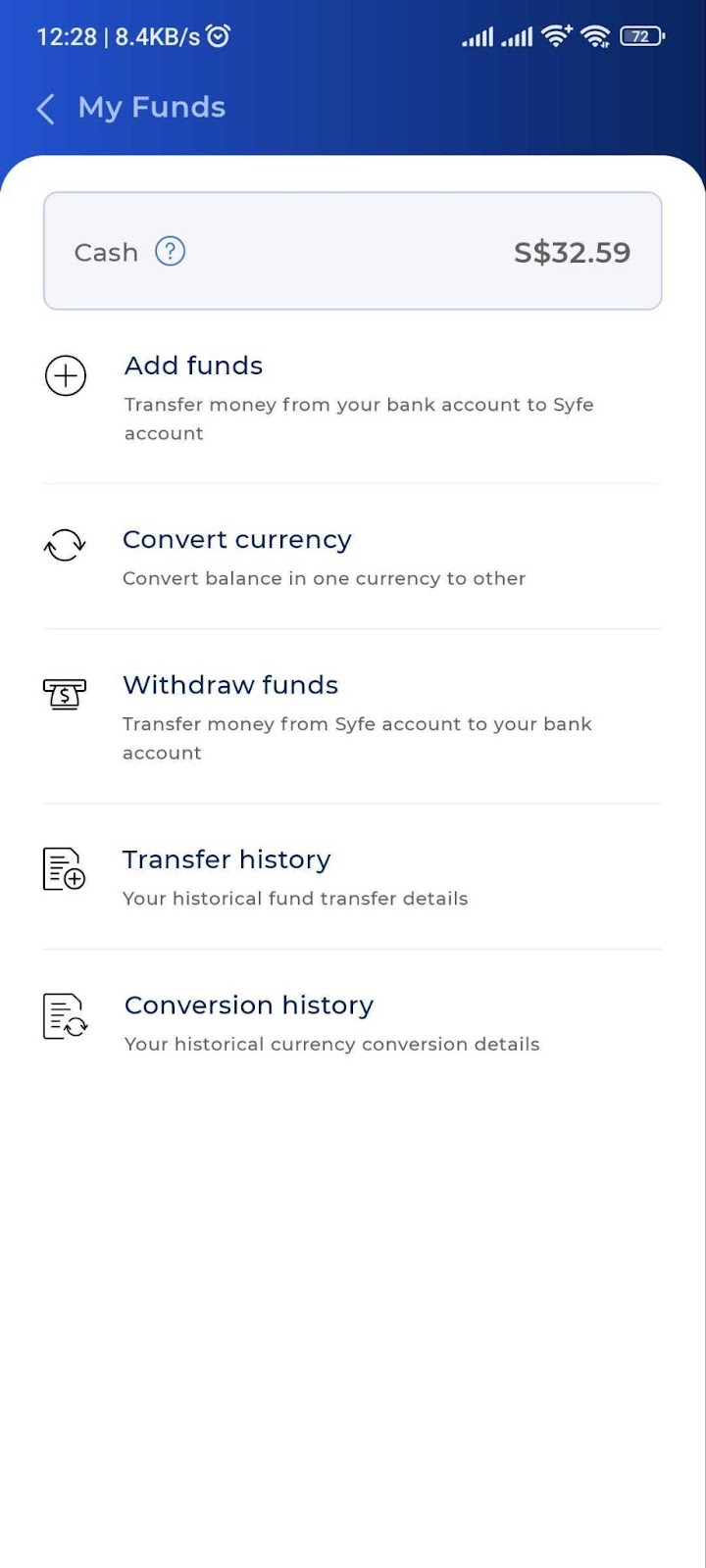View Conversion history

pos(353,1022)
